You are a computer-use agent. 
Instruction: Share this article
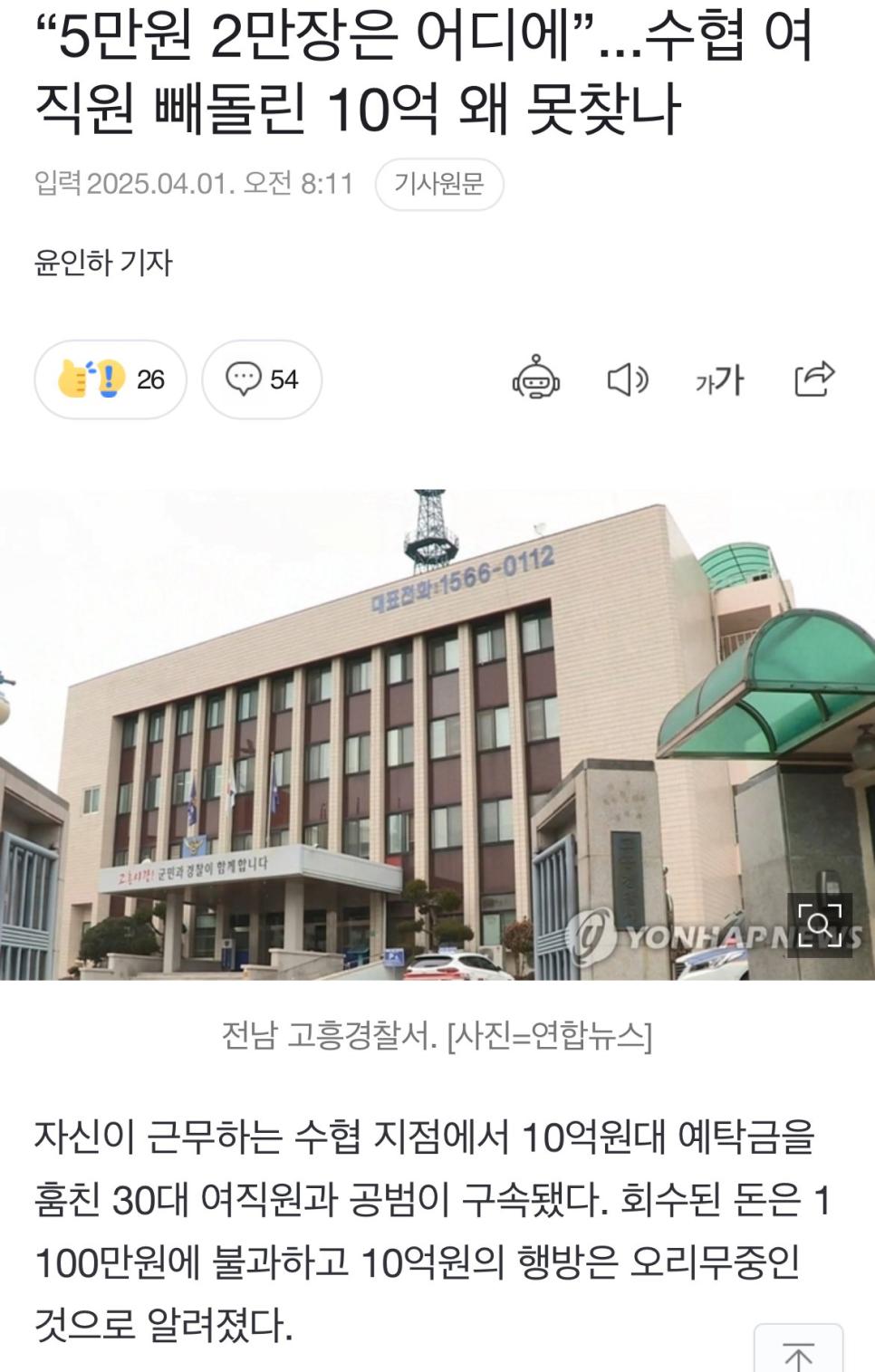tap(813, 379)
